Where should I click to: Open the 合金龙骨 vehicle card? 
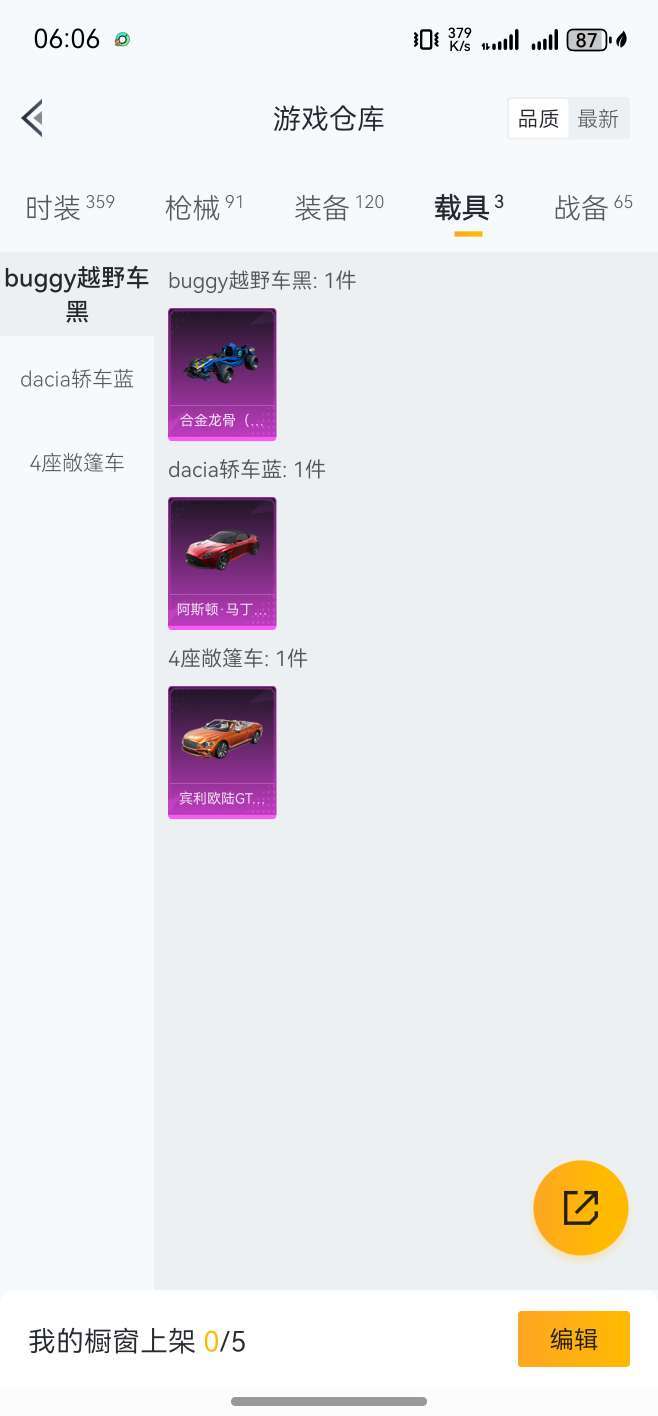coord(222,373)
